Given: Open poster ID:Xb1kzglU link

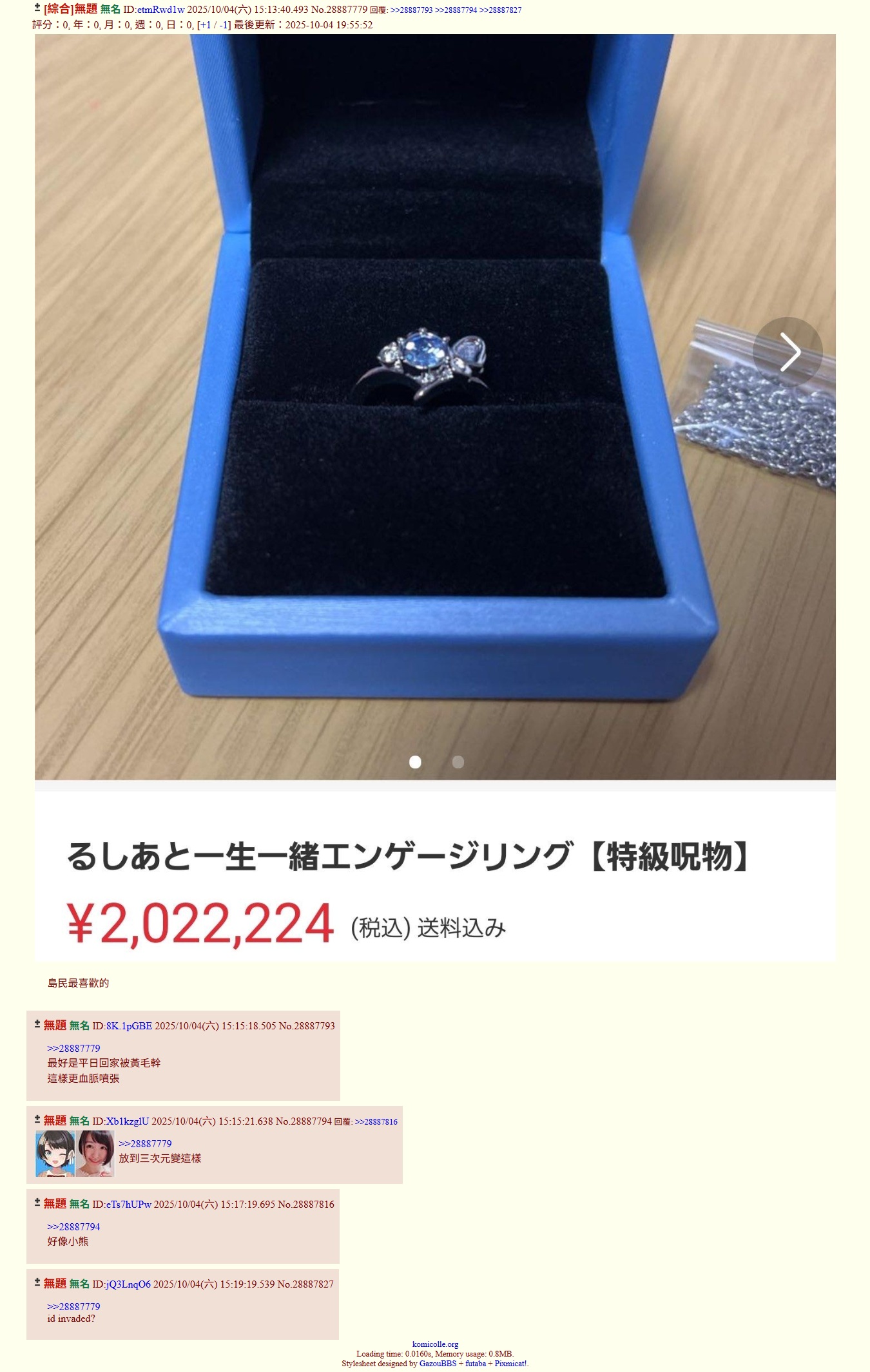Looking at the screenshot, I should coord(127,1121).
